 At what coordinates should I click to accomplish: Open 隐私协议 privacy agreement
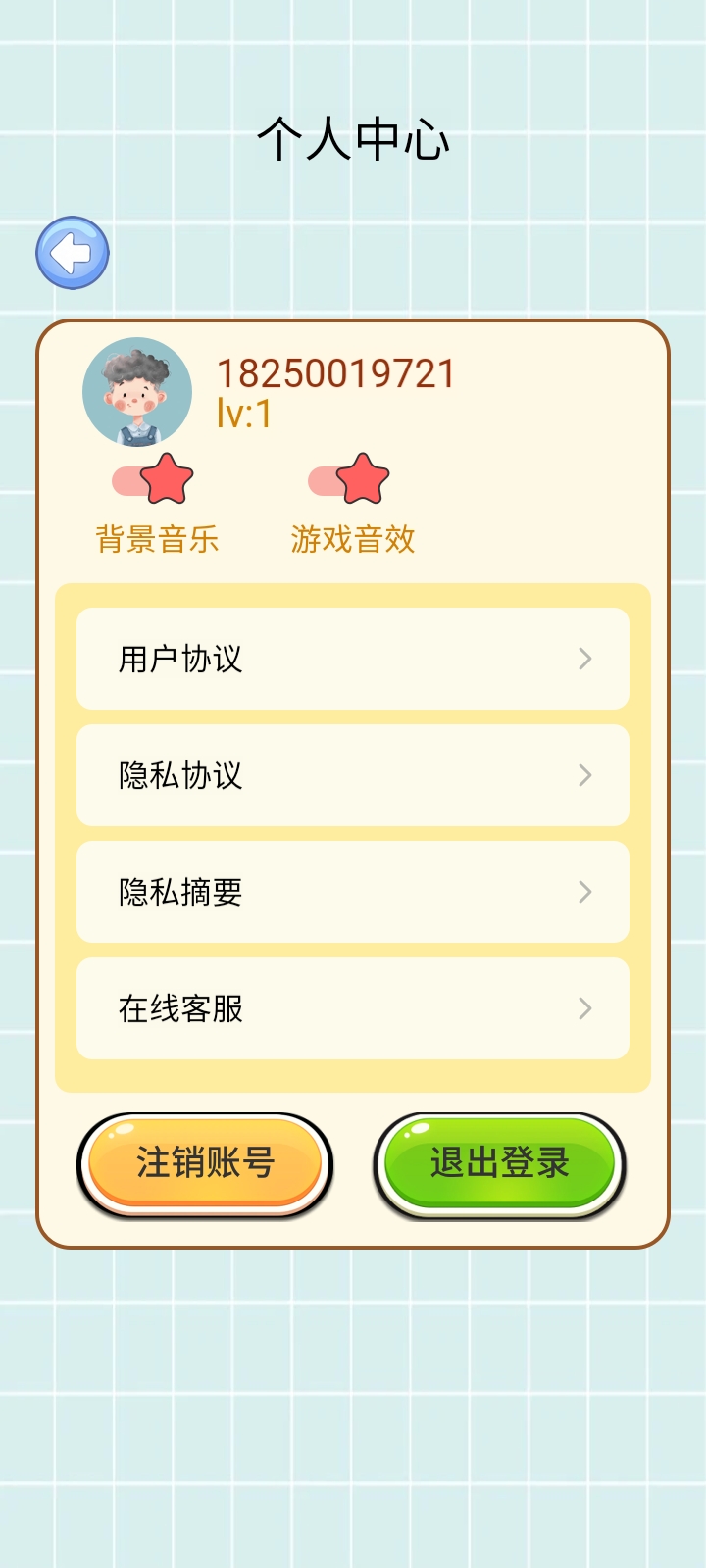[353, 775]
